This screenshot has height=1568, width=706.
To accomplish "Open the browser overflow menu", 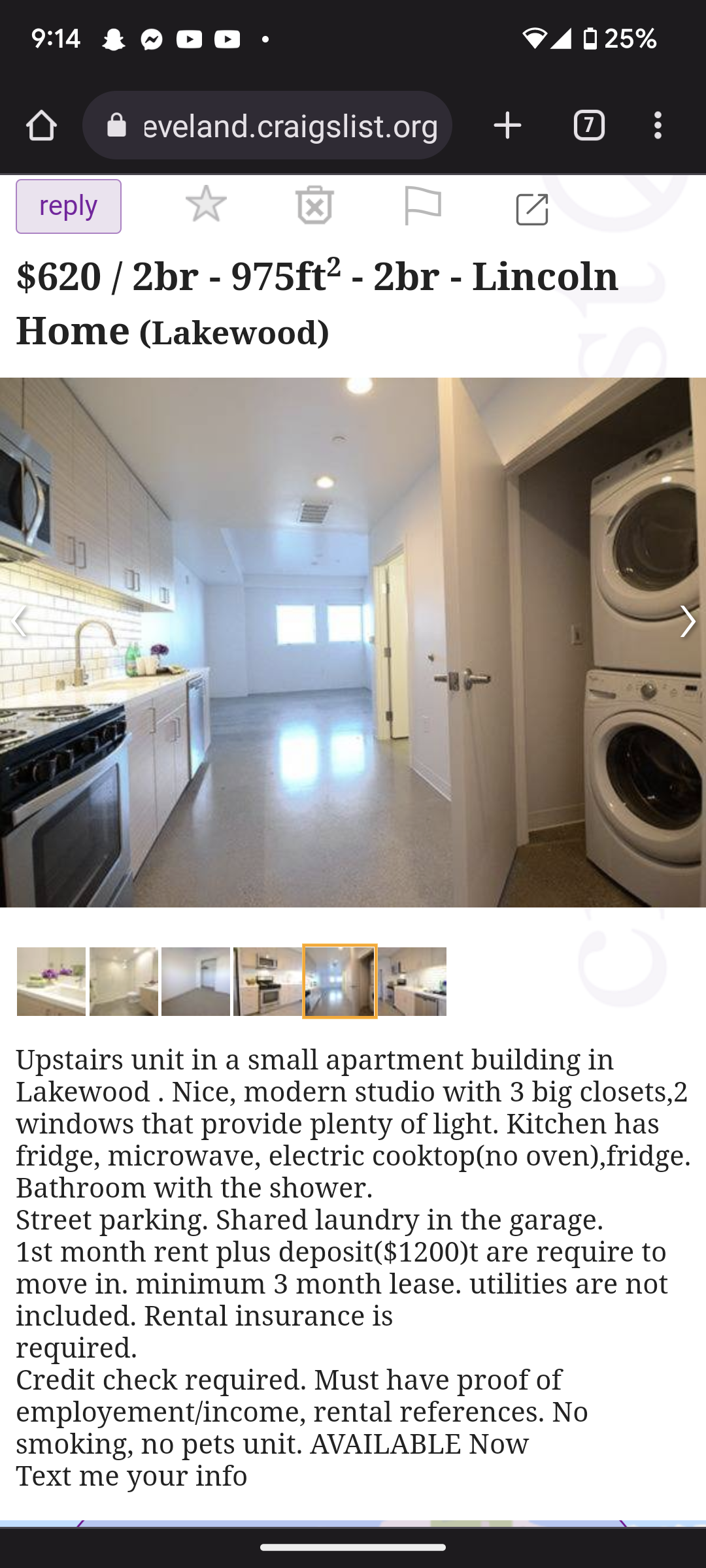I will coord(658,125).
